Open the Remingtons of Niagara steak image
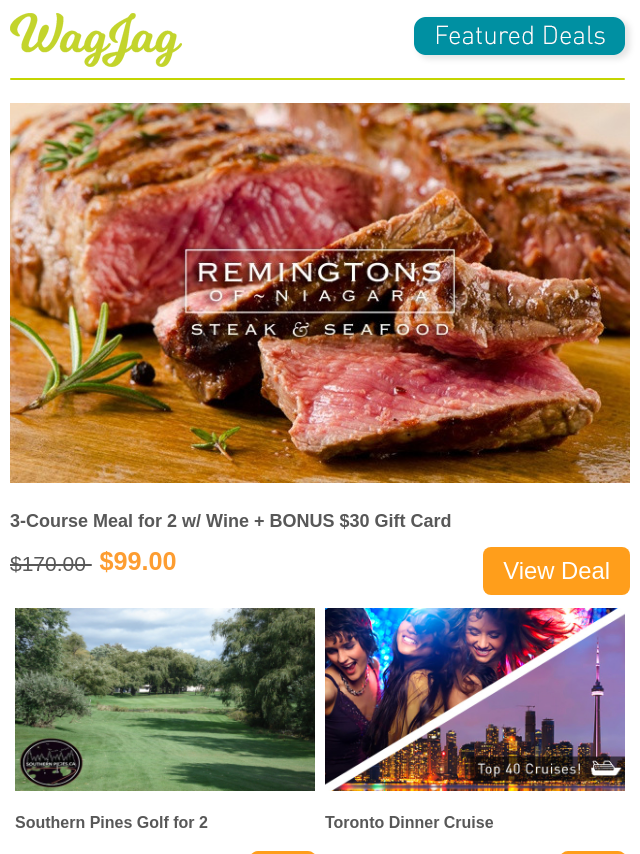The image size is (640, 854). 320,292
